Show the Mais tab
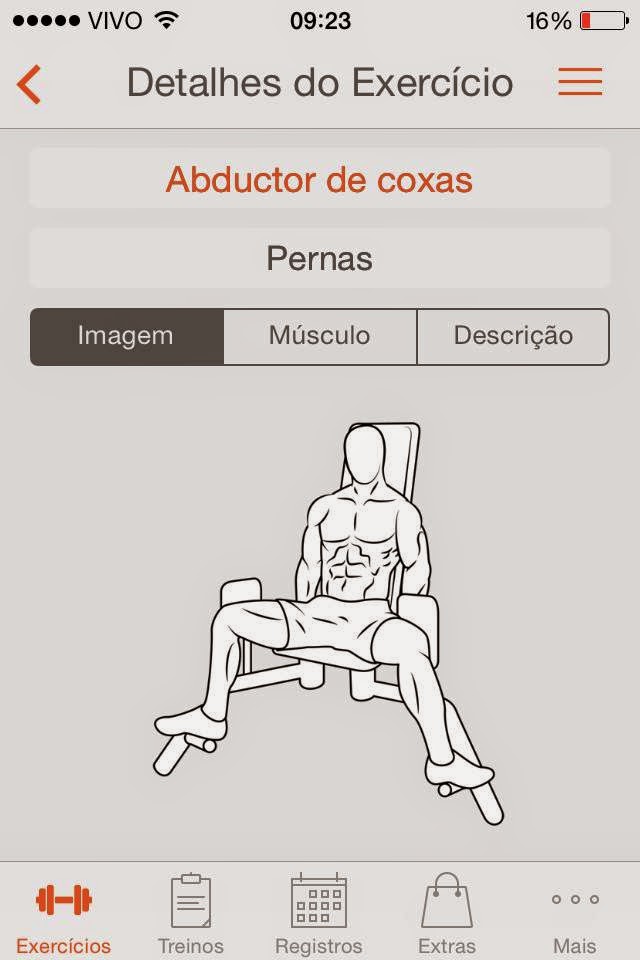 575,913
